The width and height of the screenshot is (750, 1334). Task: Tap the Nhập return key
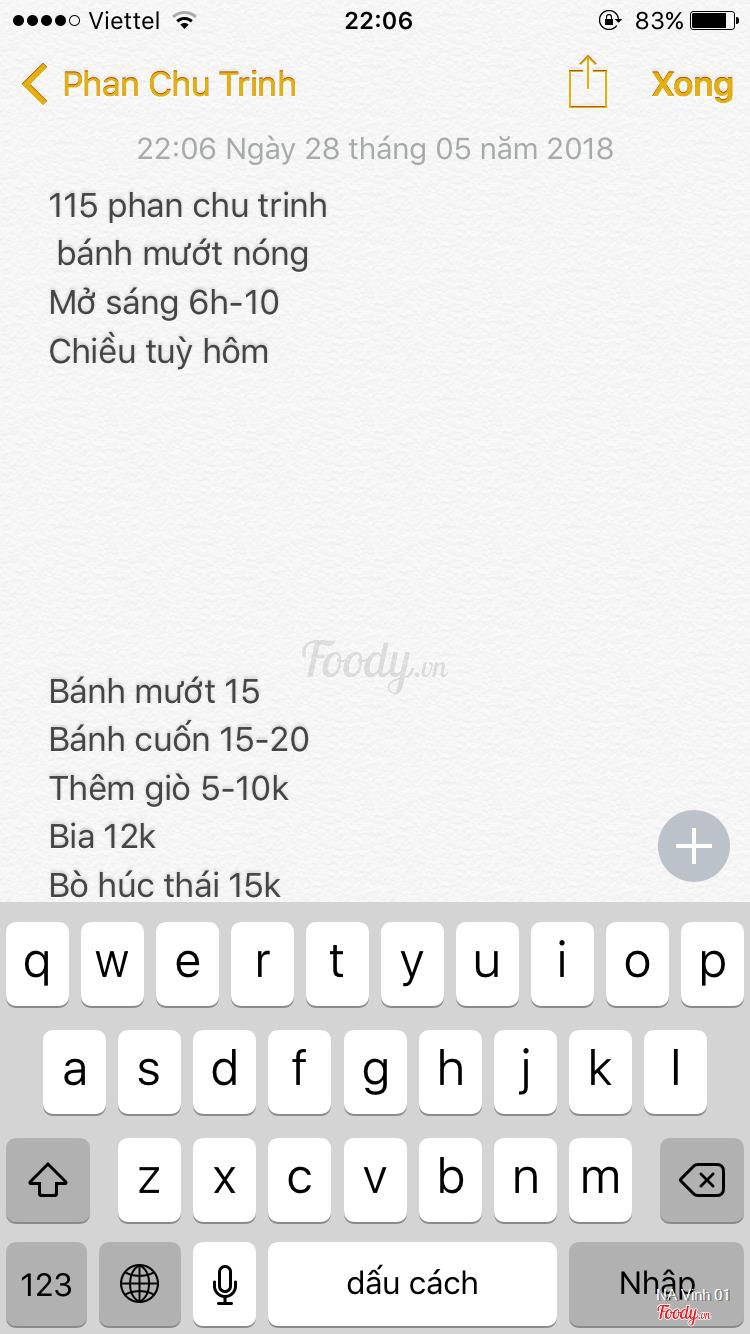(657, 1284)
